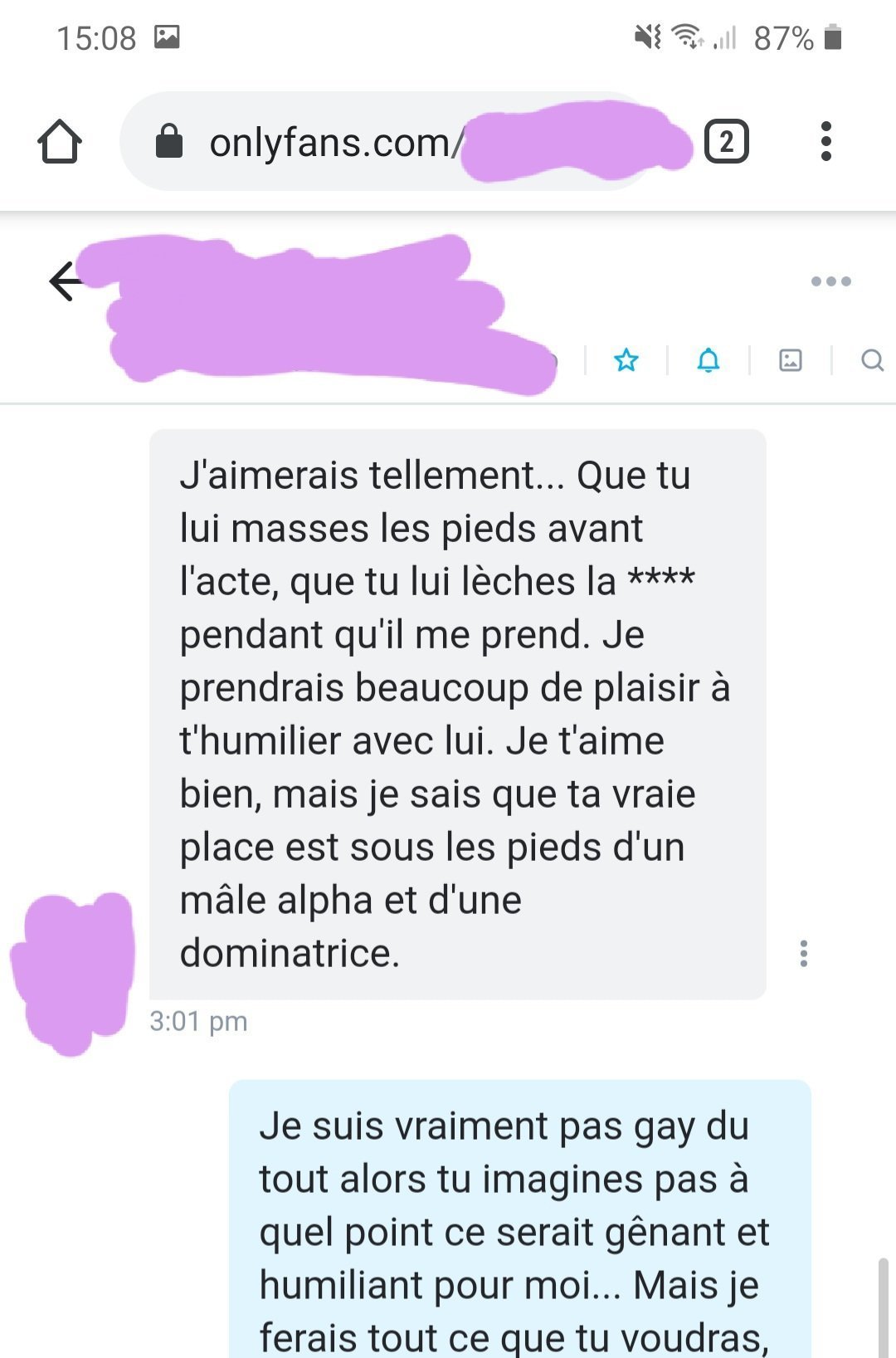The height and width of the screenshot is (1358, 896).
Task: Star this conversation as favorite
Action: (x=626, y=360)
